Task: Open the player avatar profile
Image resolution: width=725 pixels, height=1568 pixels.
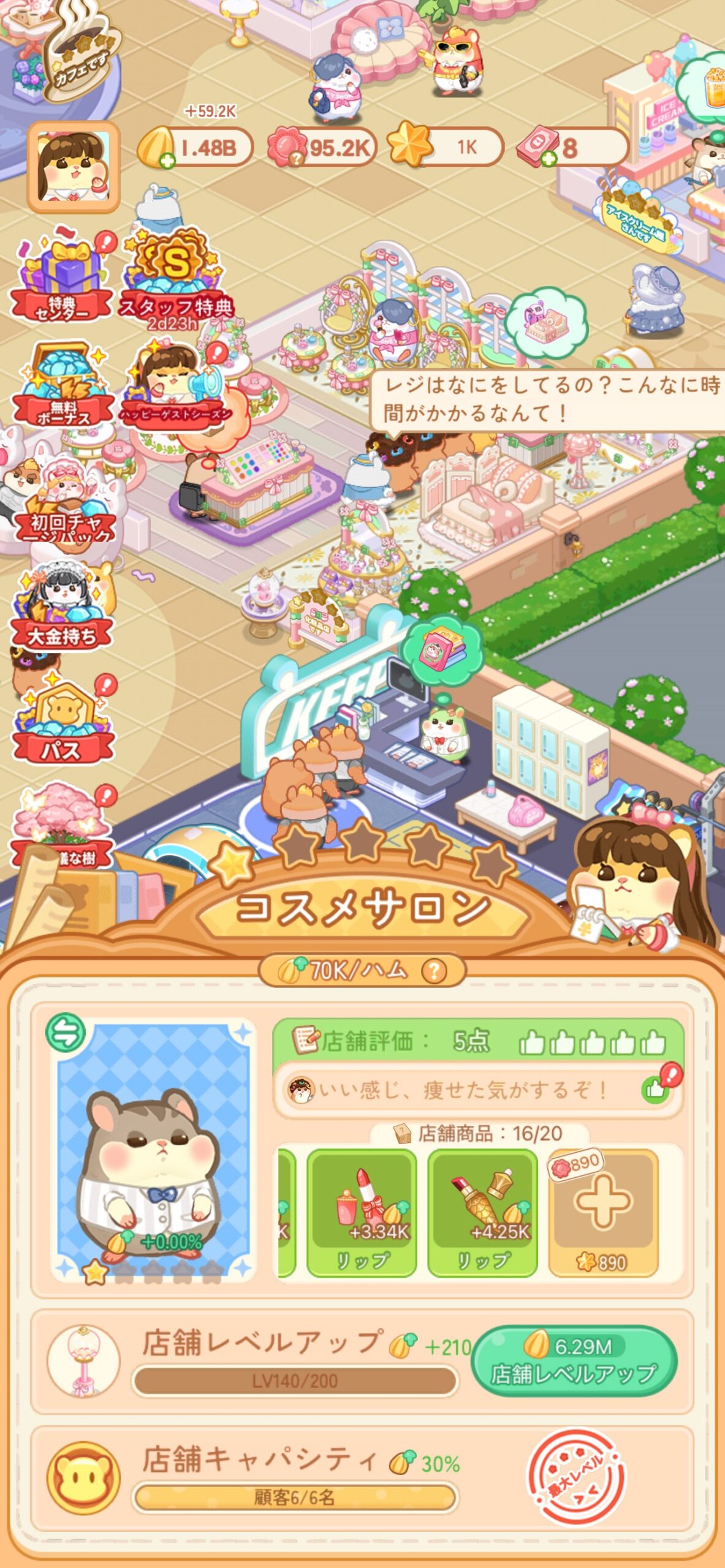Action: click(73, 167)
